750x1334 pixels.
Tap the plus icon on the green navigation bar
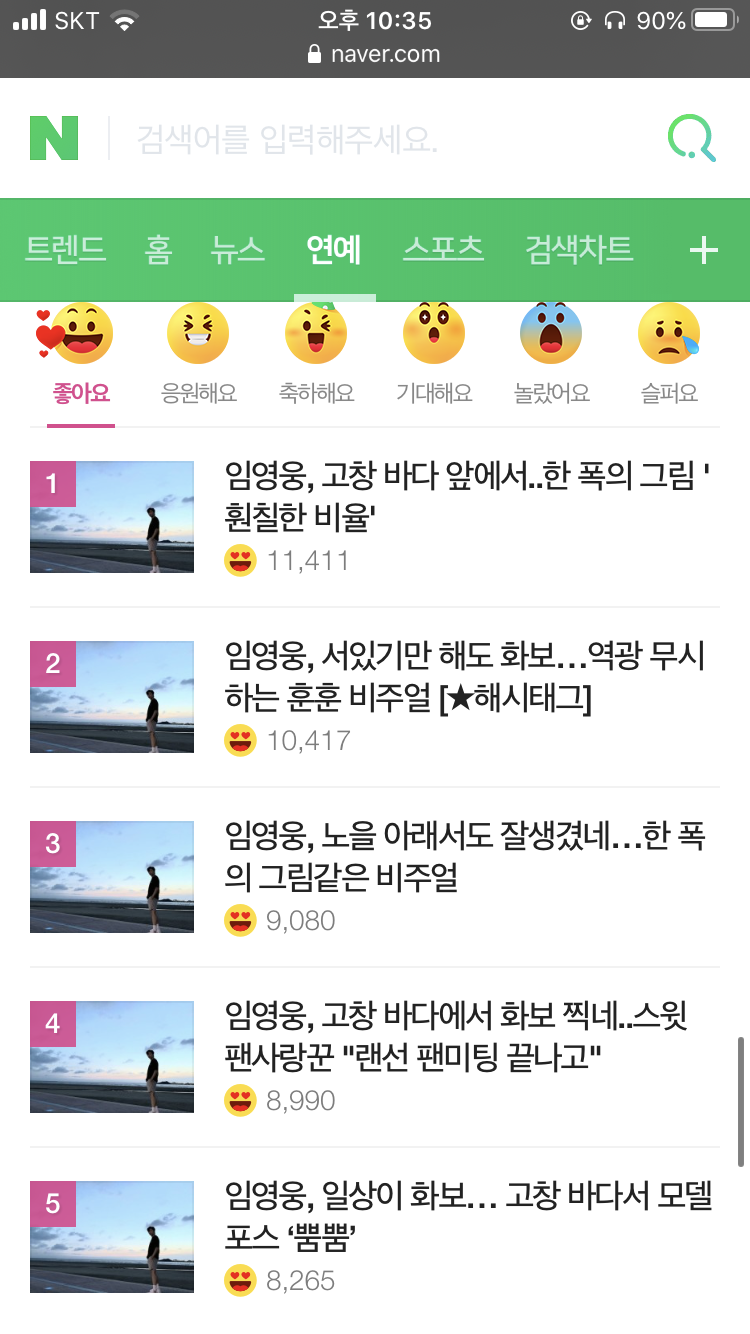point(707,250)
